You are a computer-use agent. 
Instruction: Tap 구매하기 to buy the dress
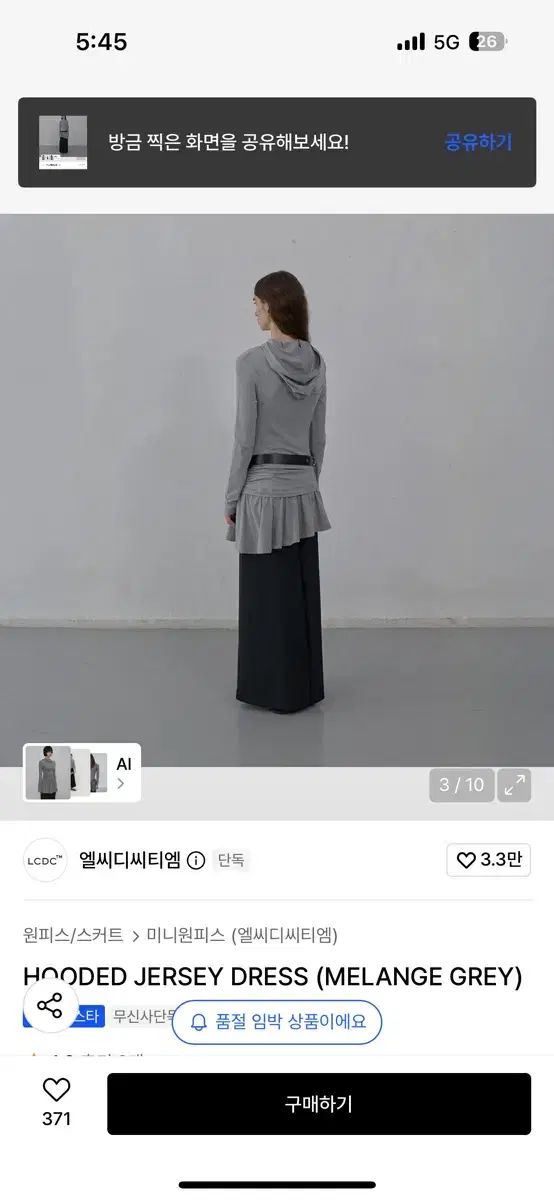(319, 1104)
